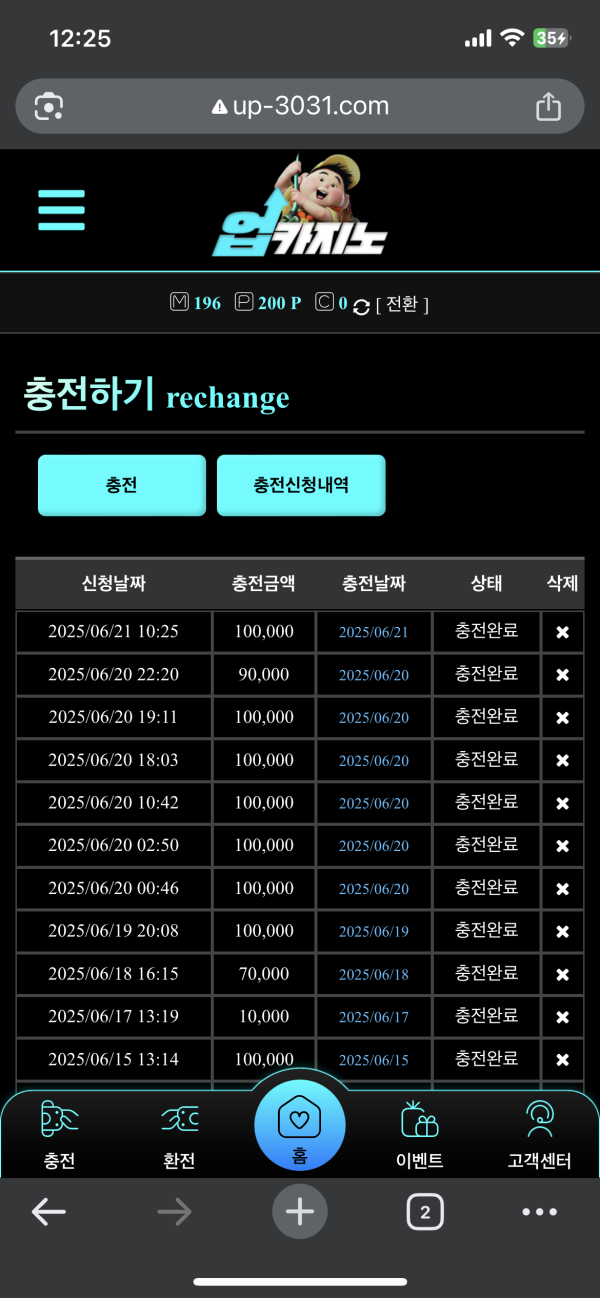Viewport: 600px width, 1298px height.
Task: Open the 이벤트 tab
Action: pos(420,1134)
